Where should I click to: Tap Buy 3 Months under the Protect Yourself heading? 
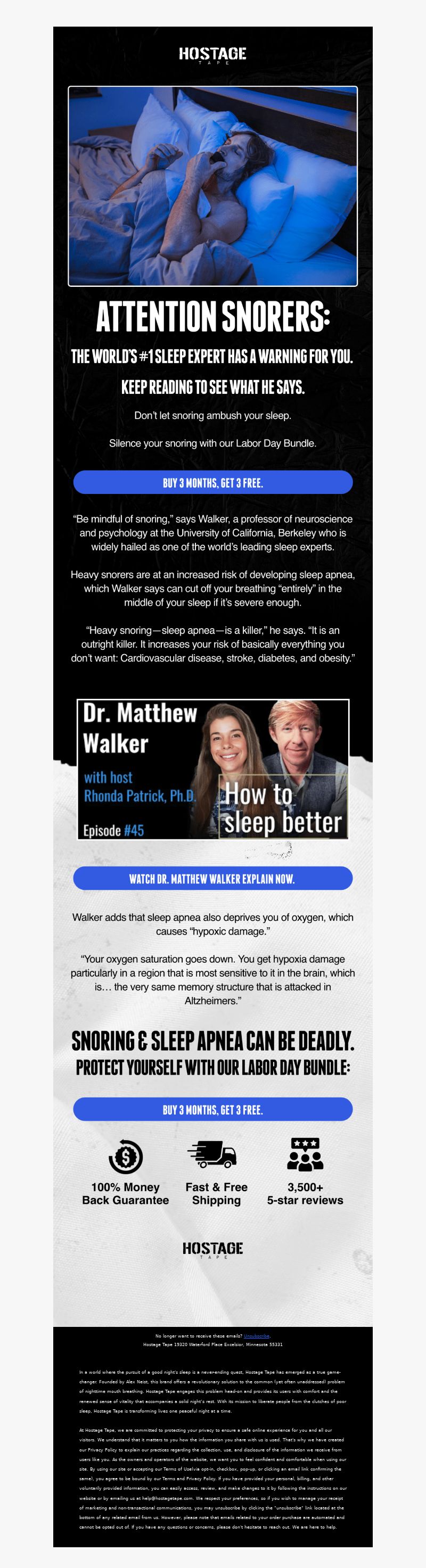pyautogui.click(x=212, y=1110)
